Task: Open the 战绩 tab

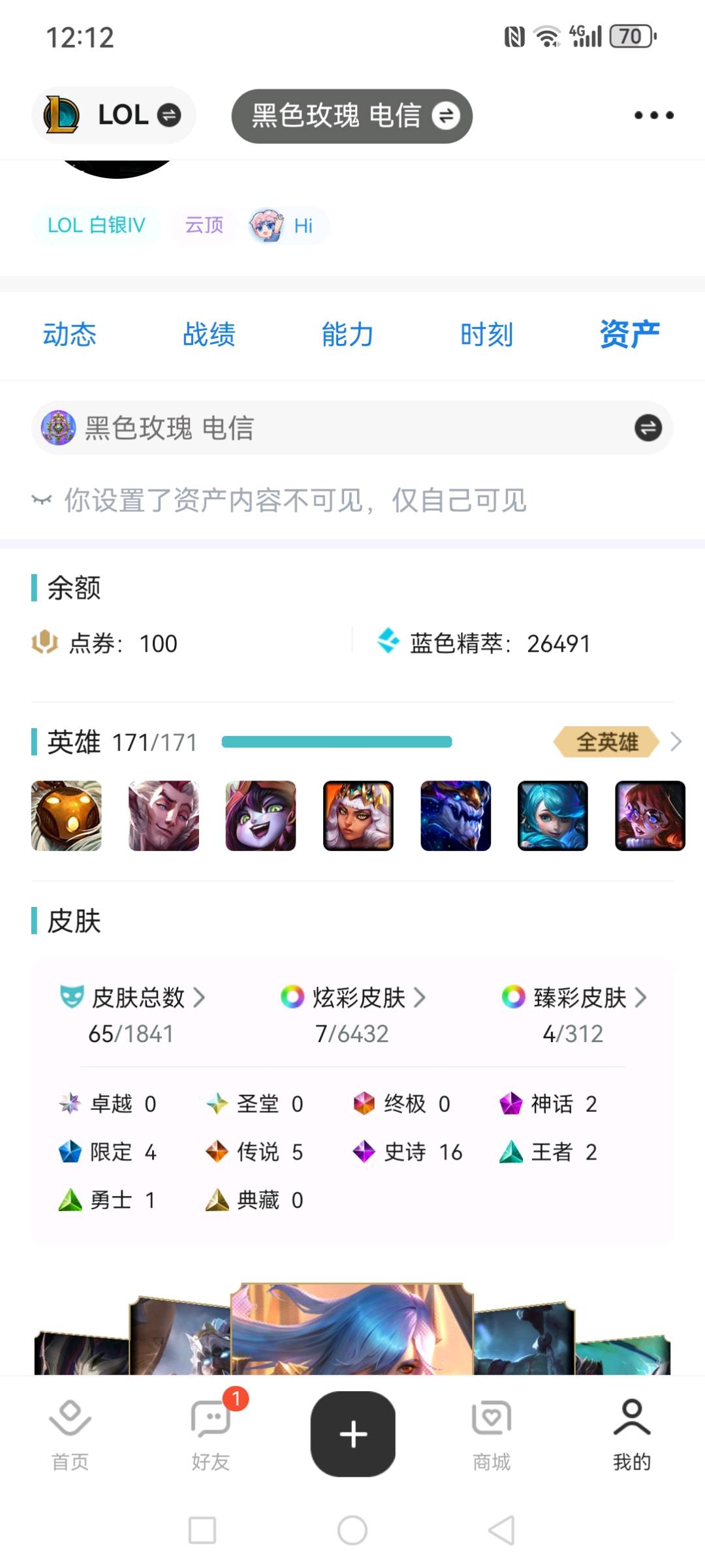Action: tap(209, 335)
